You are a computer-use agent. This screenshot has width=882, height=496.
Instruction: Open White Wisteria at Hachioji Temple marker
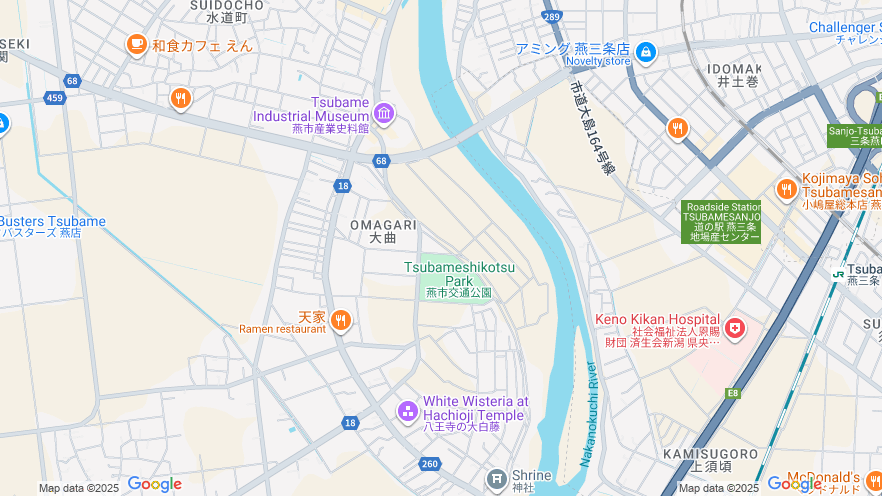click(407, 410)
